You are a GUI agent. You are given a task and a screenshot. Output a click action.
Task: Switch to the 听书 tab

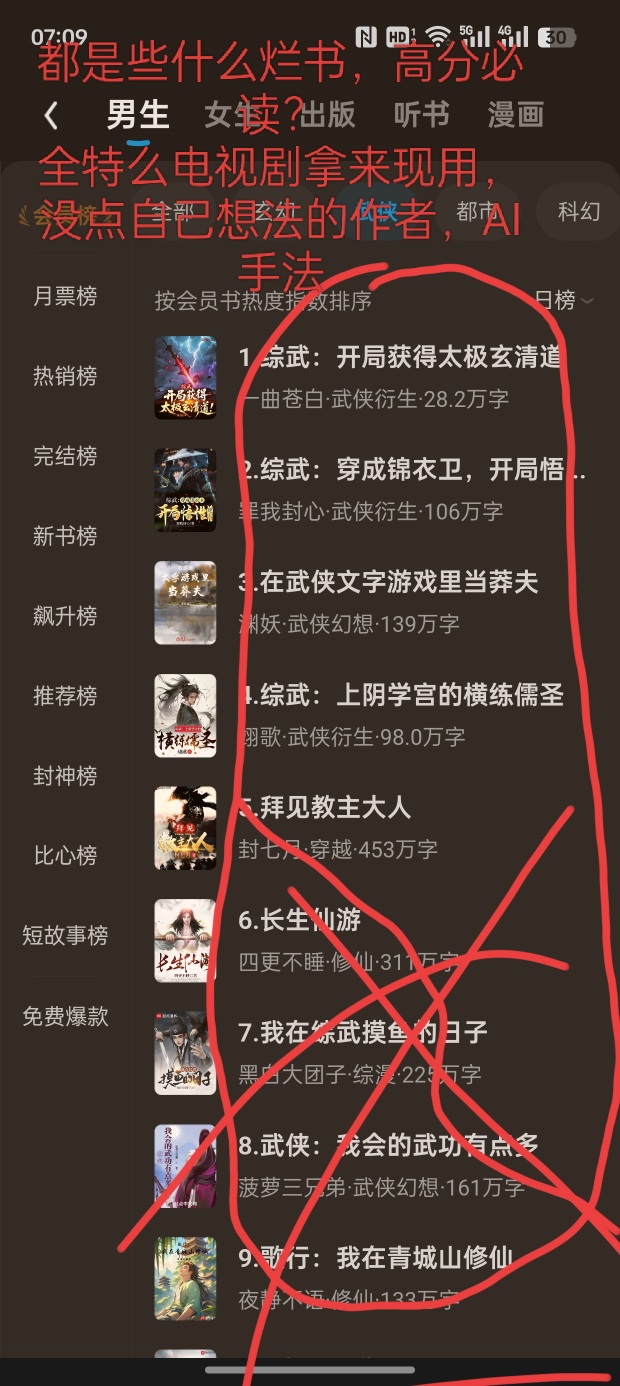click(421, 115)
